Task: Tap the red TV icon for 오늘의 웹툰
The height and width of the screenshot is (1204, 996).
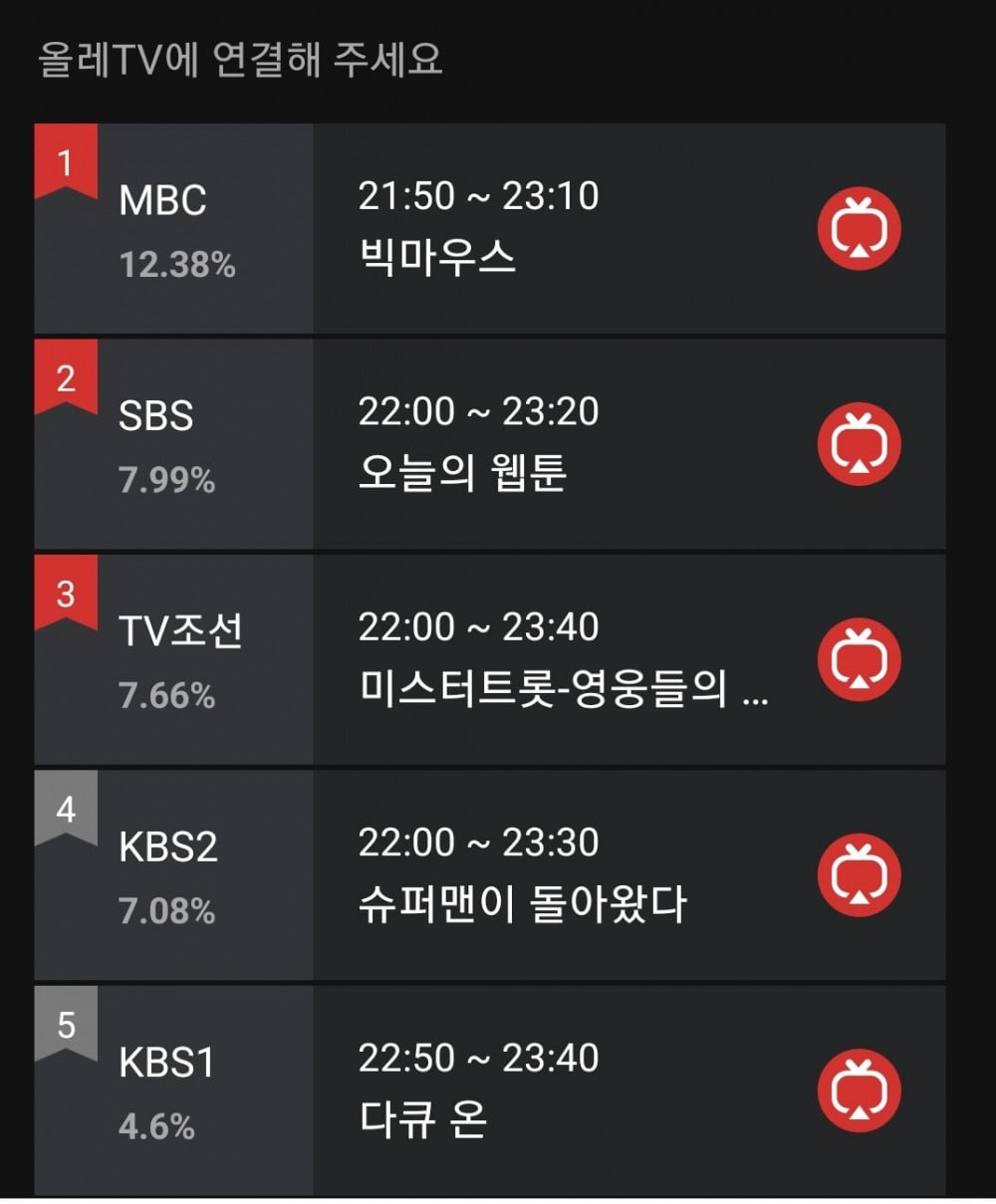Action: (x=859, y=444)
